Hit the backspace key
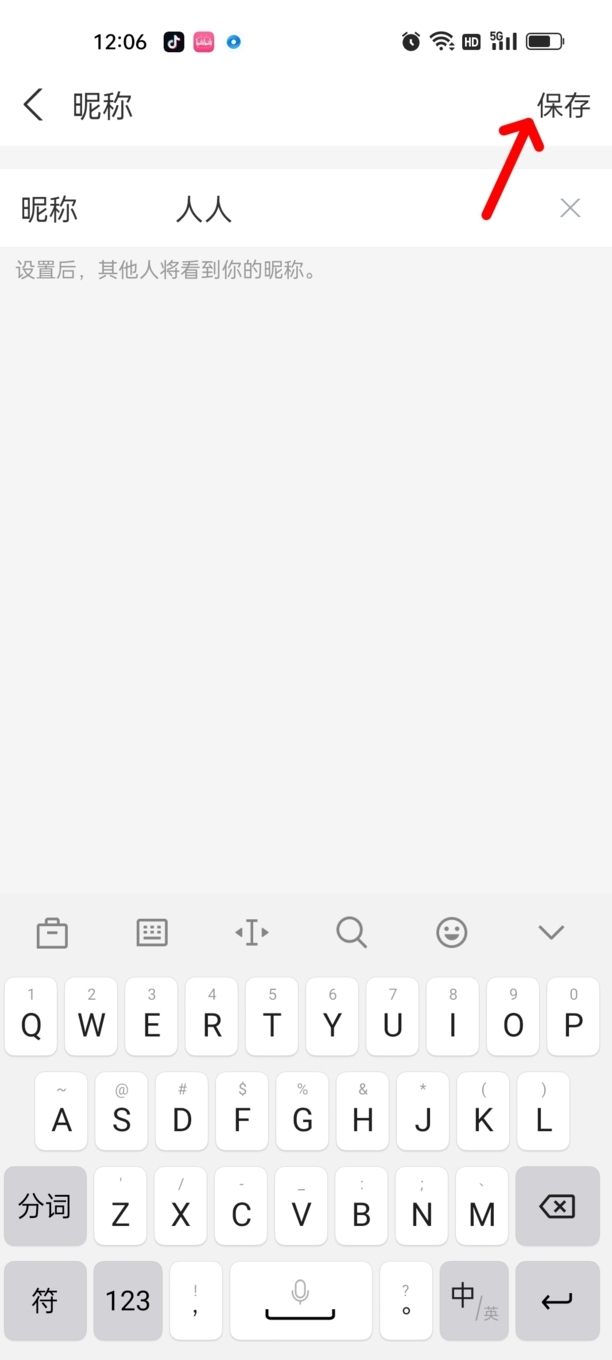Screen dimensions: 612x1360 coord(557,1207)
